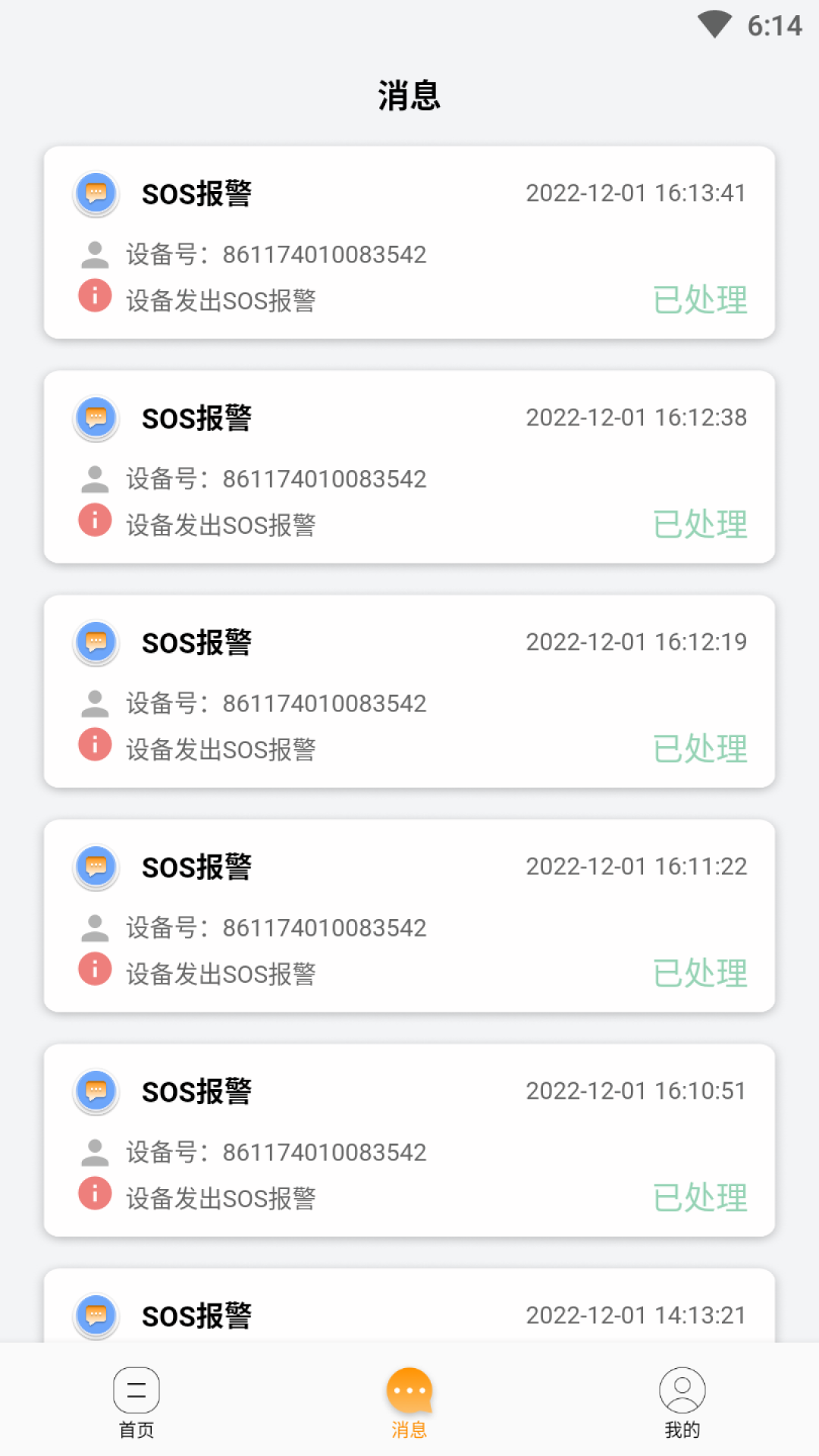This screenshot has height=1456, width=819.
Task: Tap the device number 861174010083542 on the third card
Action: pyautogui.click(x=324, y=703)
